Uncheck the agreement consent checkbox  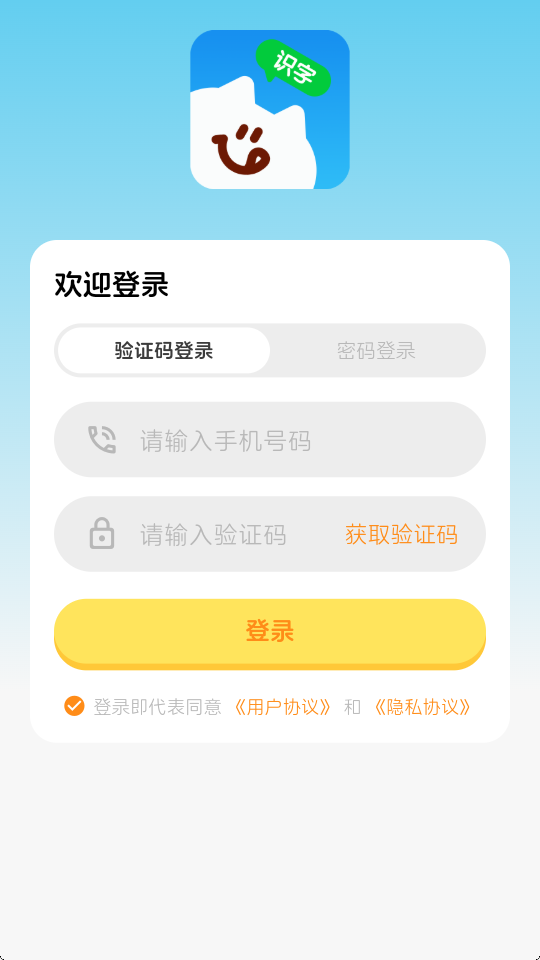74,706
